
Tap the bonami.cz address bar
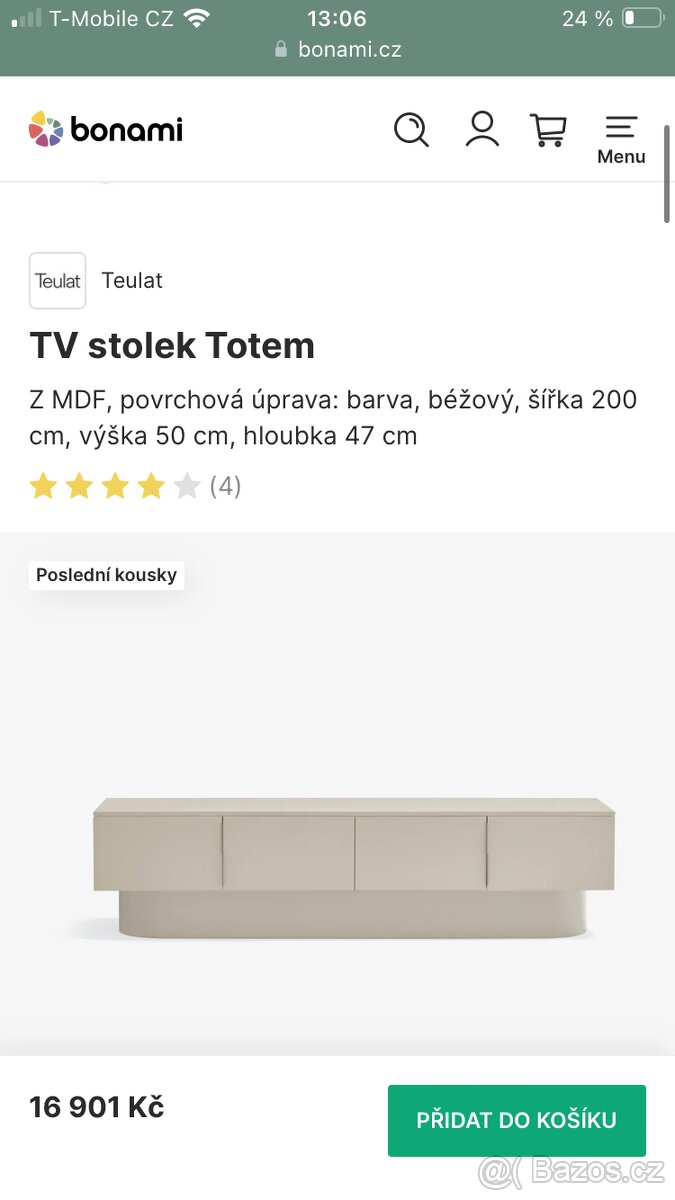(338, 49)
